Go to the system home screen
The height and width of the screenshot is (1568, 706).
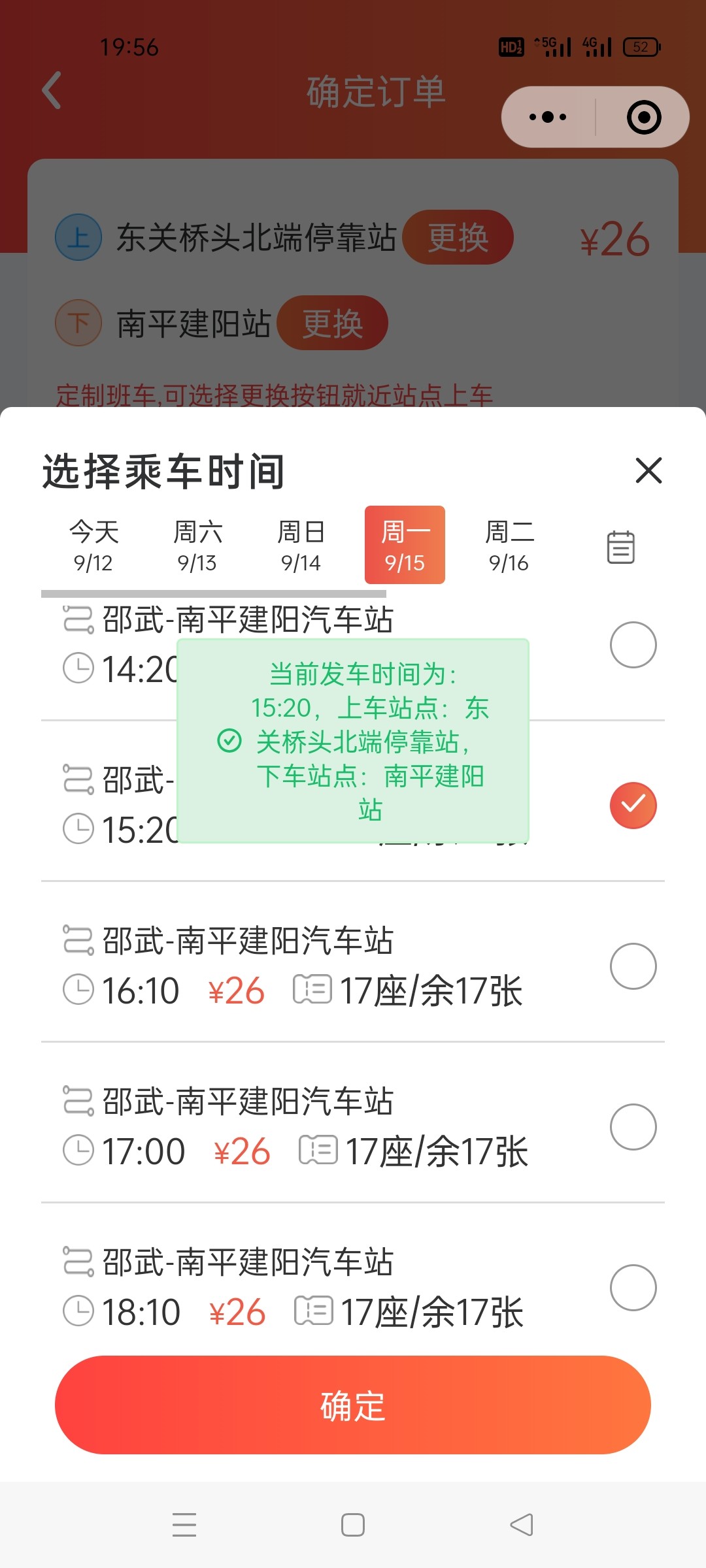(x=353, y=1526)
